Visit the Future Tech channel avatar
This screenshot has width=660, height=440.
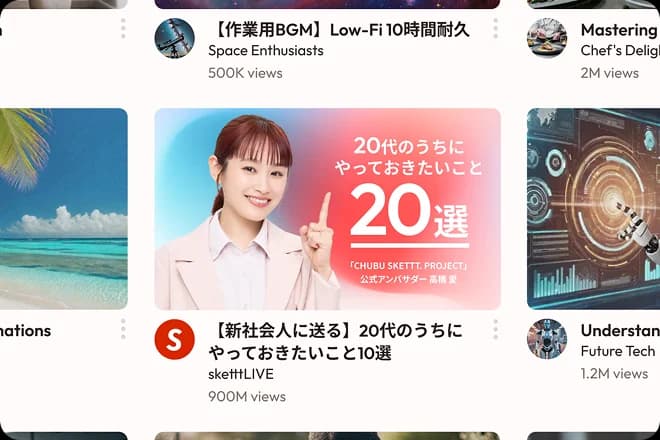(547, 340)
